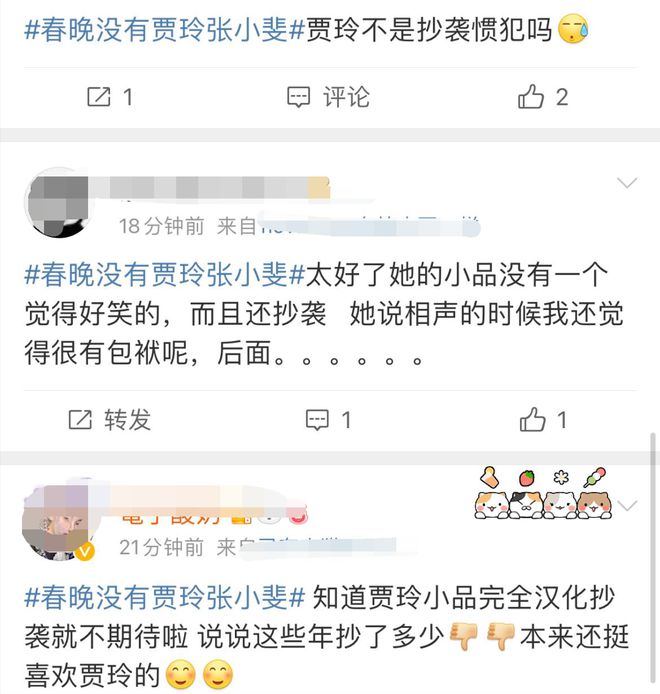Repost the first post with 1 share
The image size is (660, 694).
click(109, 97)
